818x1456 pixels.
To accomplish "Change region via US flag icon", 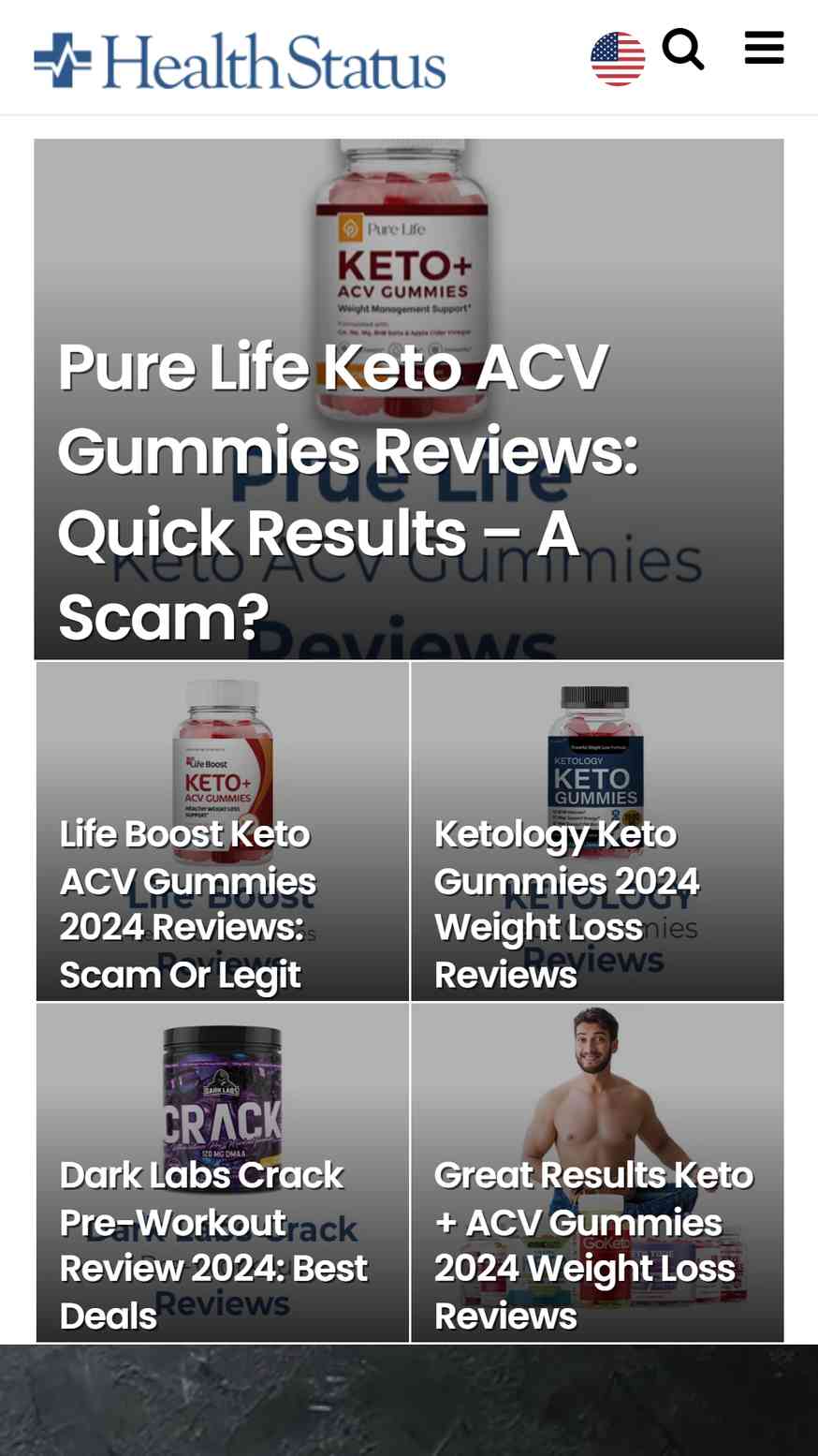I will [618, 58].
